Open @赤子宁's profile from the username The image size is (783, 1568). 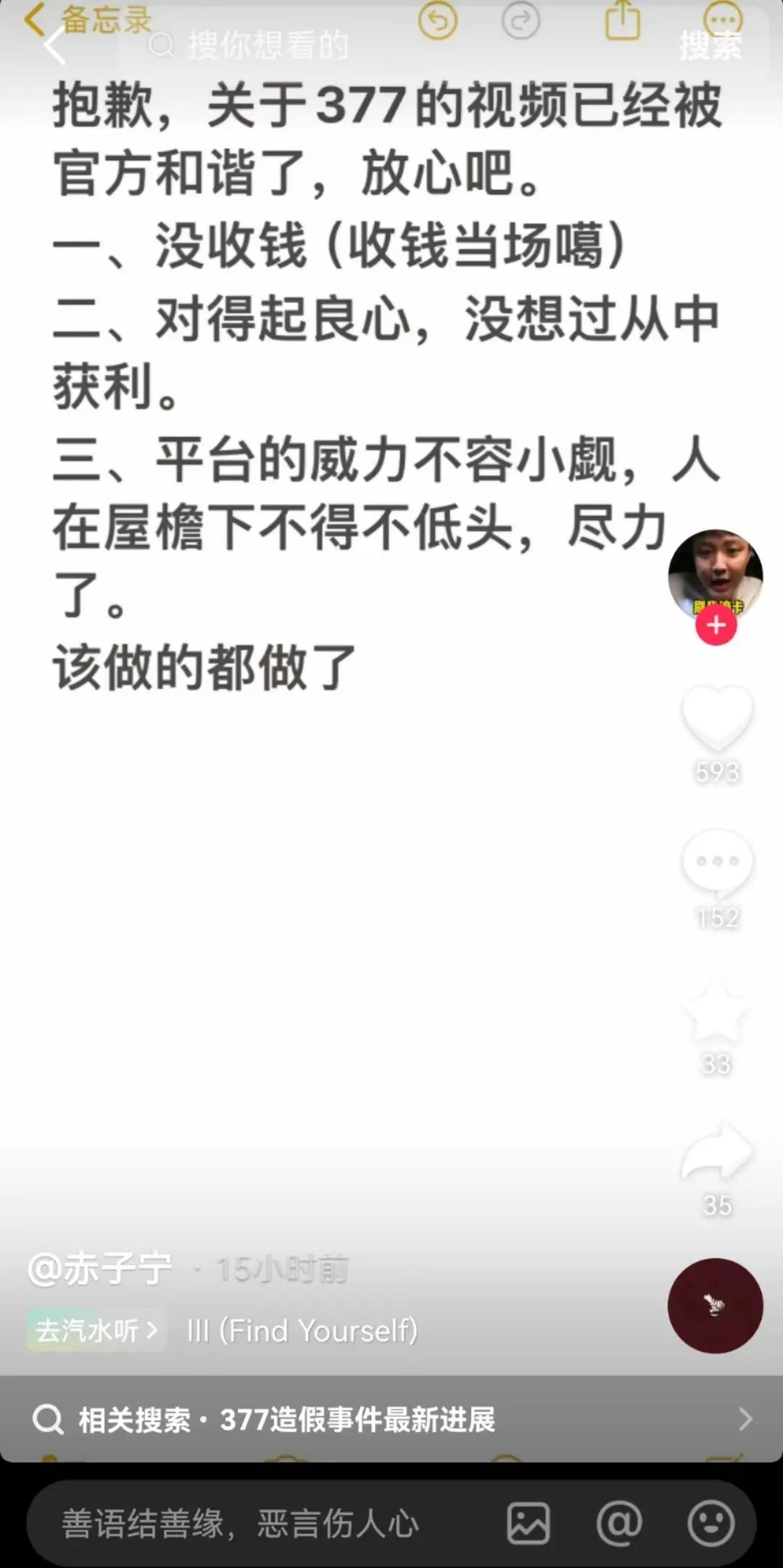pos(101,1269)
